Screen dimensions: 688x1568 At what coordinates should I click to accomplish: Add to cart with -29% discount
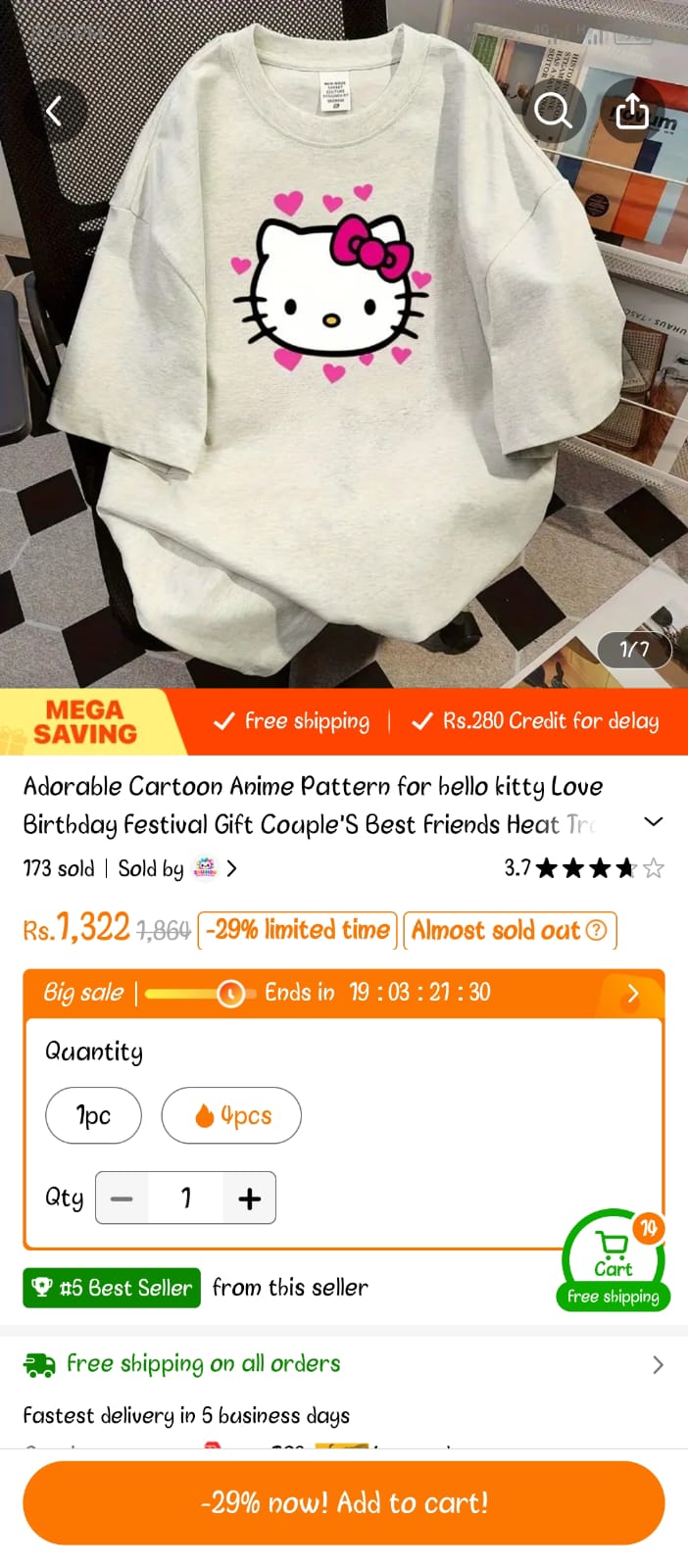pos(344,1503)
